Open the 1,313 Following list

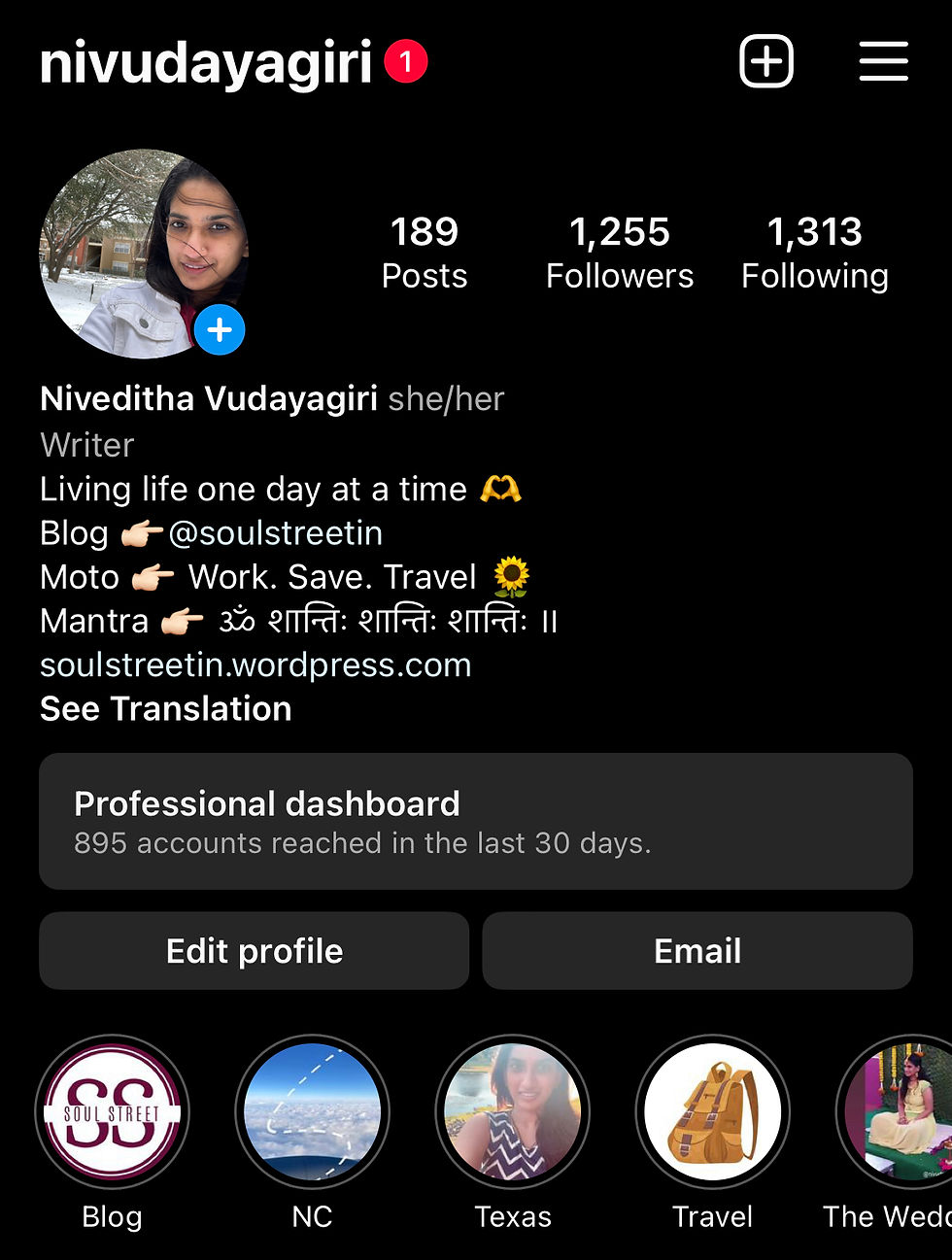(x=815, y=253)
